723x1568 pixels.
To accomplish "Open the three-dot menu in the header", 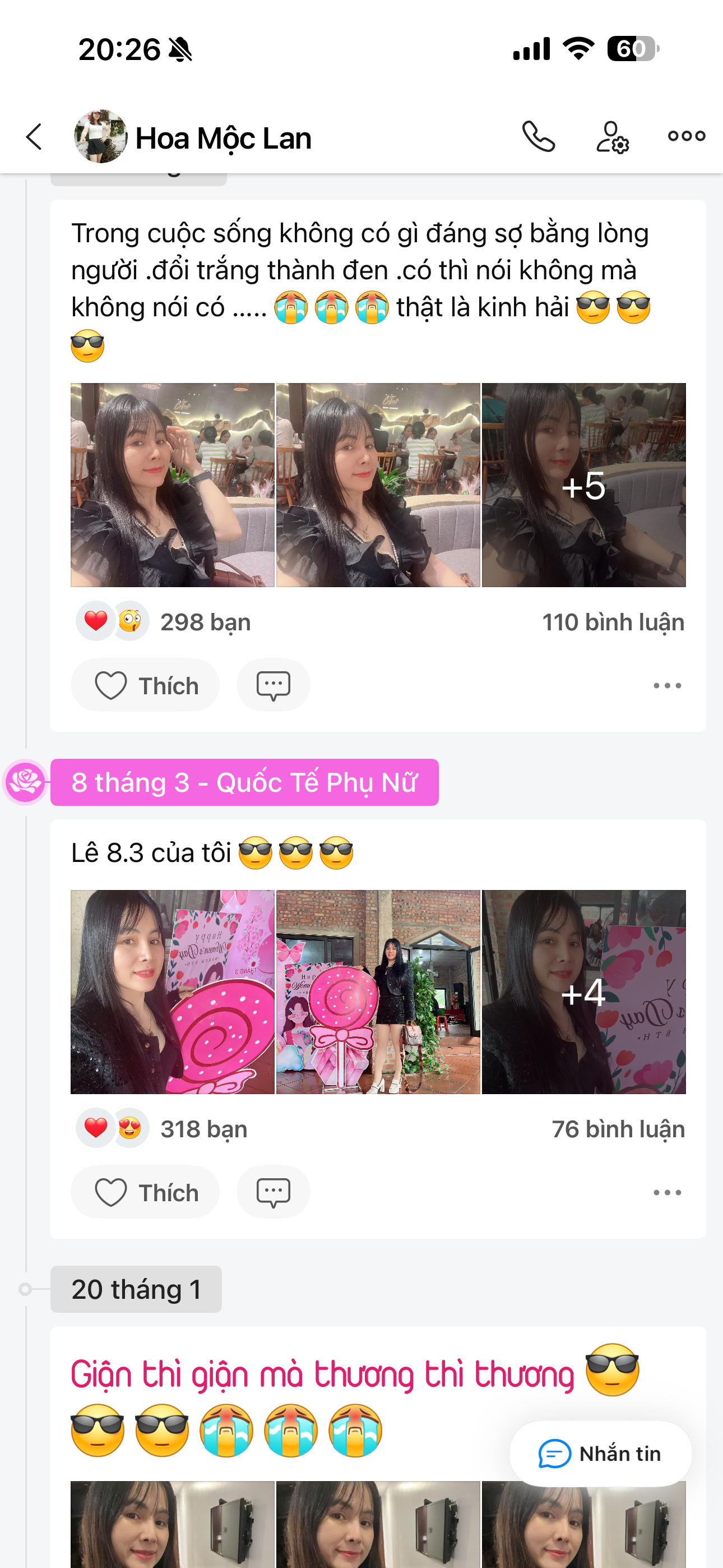I will pyautogui.click(x=687, y=136).
